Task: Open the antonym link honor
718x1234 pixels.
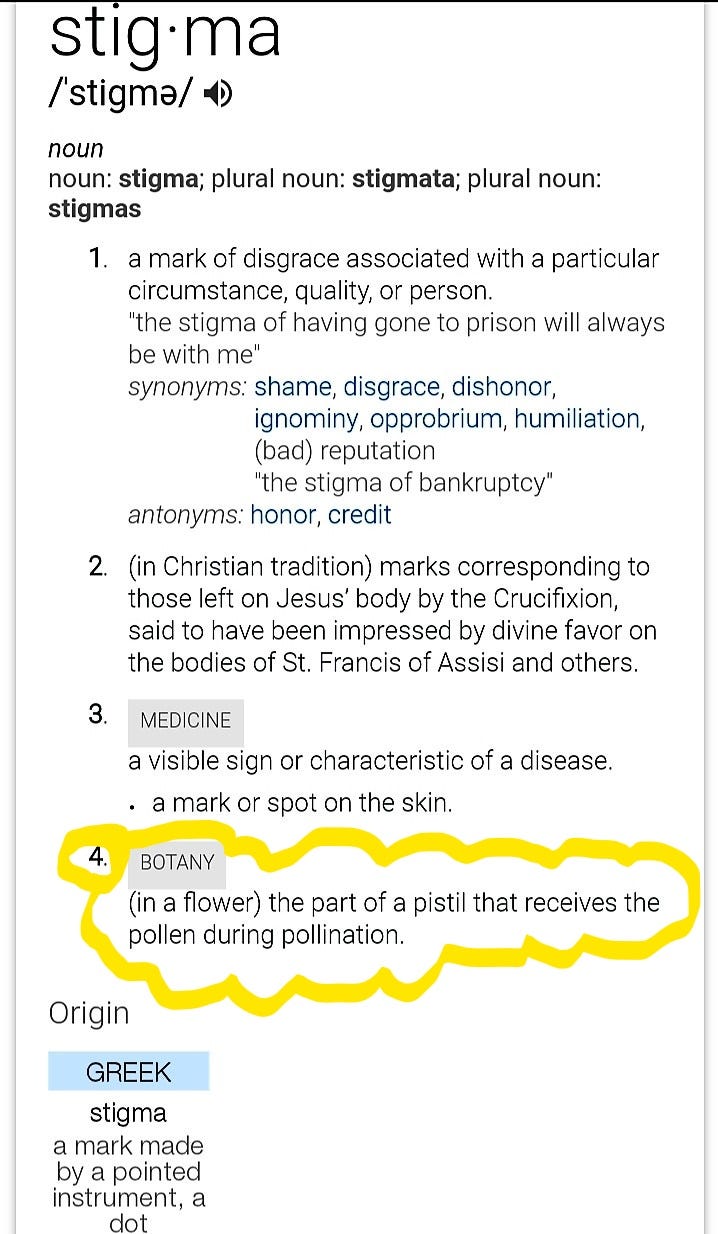Action: (284, 515)
